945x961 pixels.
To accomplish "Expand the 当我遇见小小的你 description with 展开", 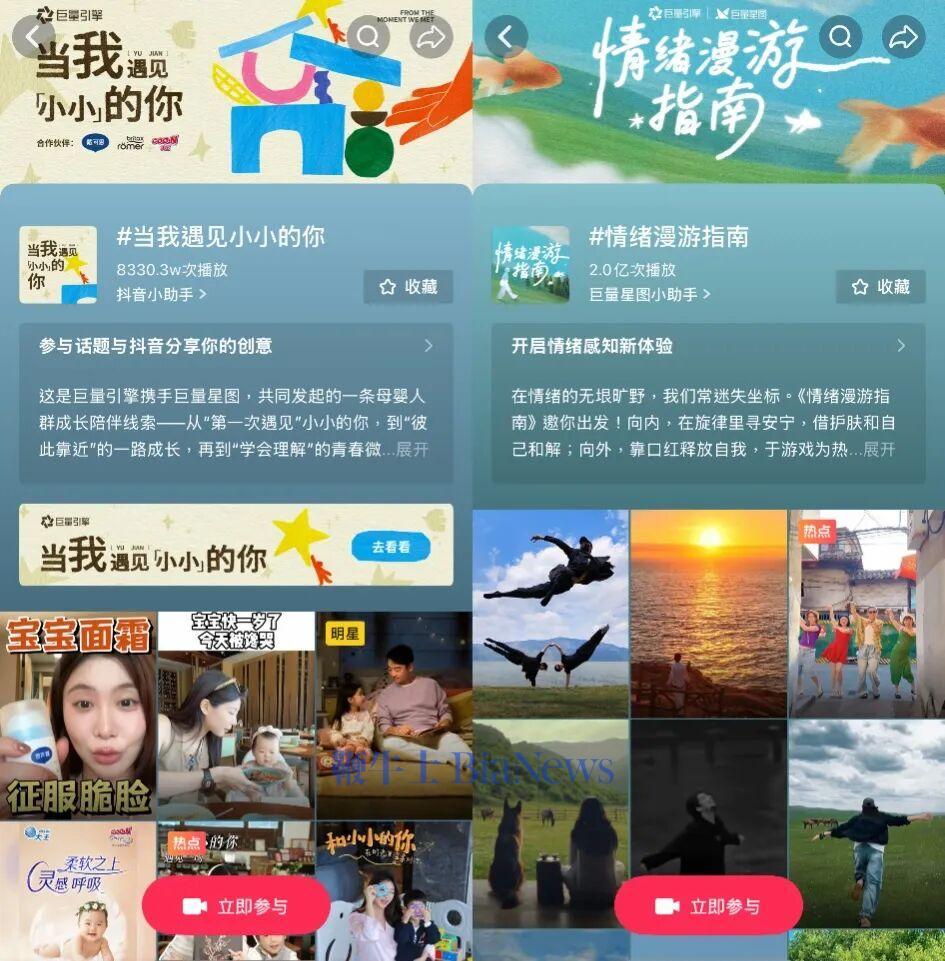I will click(412, 450).
